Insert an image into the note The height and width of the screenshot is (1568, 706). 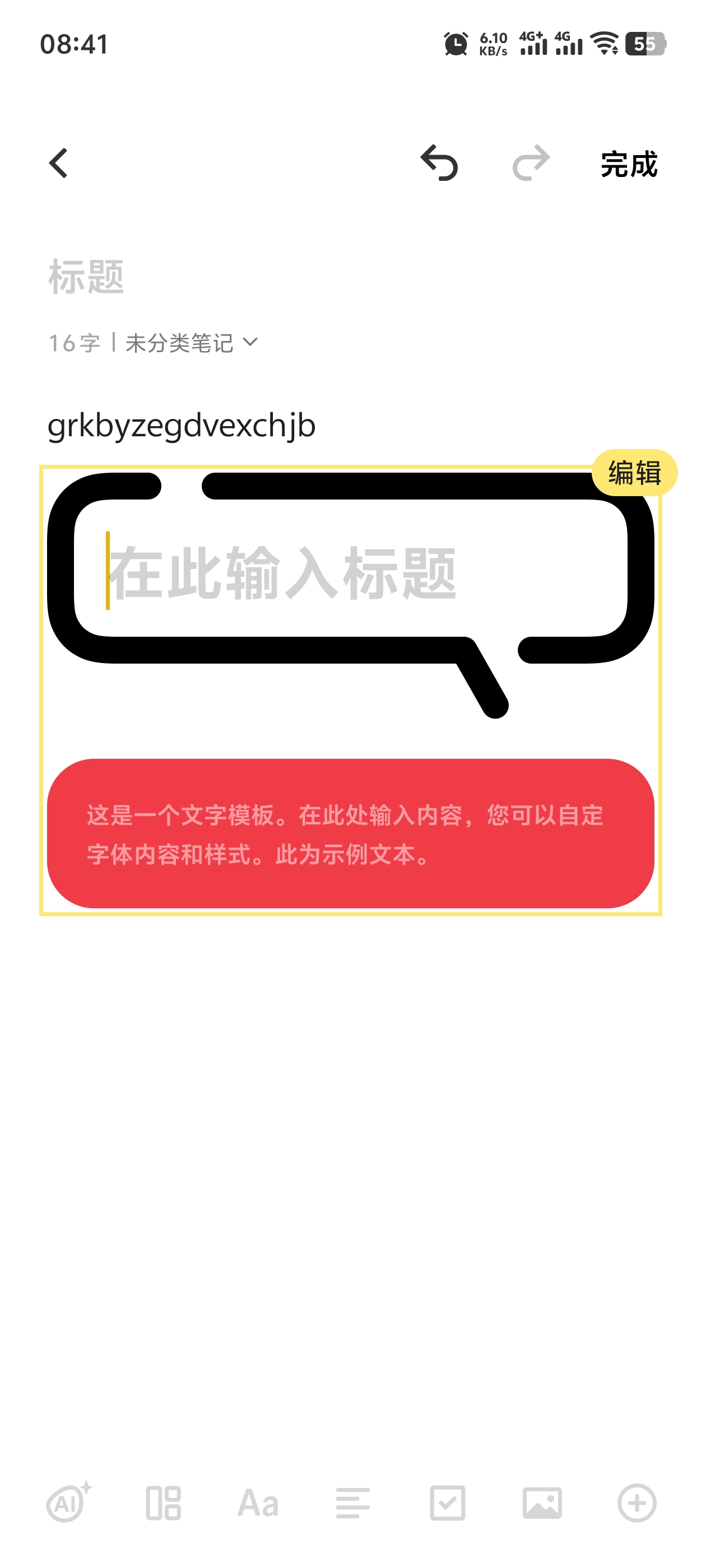click(x=542, y=1504)
